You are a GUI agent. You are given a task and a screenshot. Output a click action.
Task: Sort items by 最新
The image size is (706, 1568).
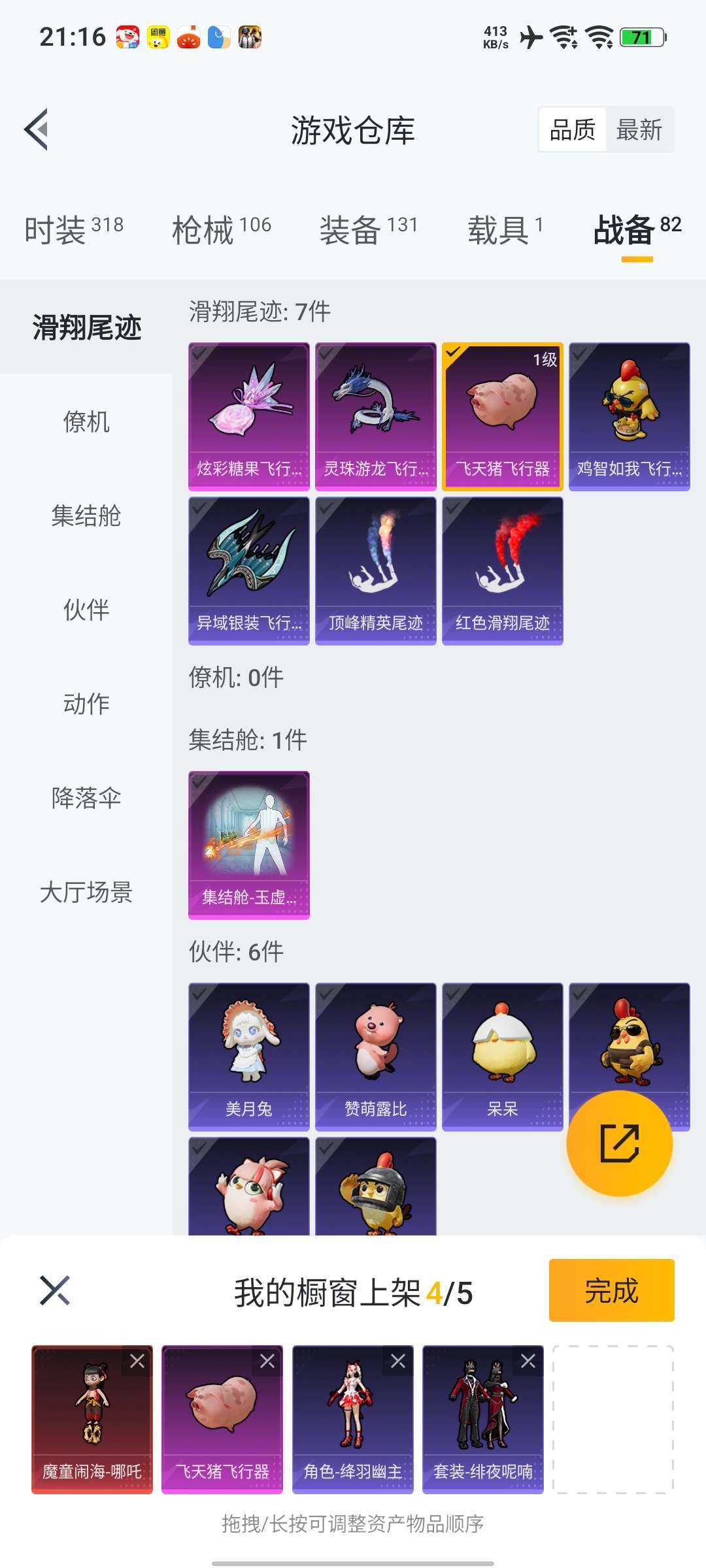coord(639,129)
